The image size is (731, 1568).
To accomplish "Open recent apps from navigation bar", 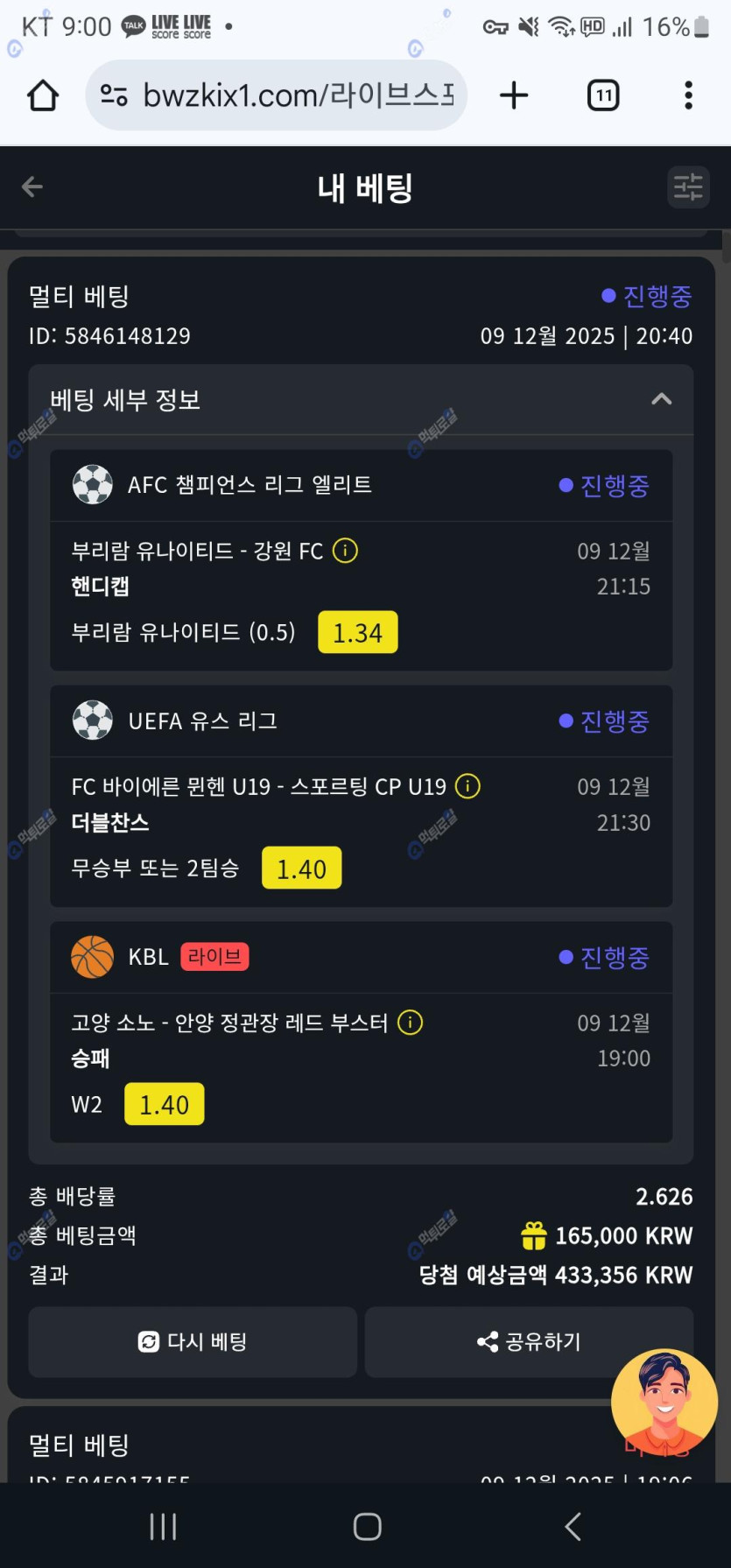I will (163, 1526).
